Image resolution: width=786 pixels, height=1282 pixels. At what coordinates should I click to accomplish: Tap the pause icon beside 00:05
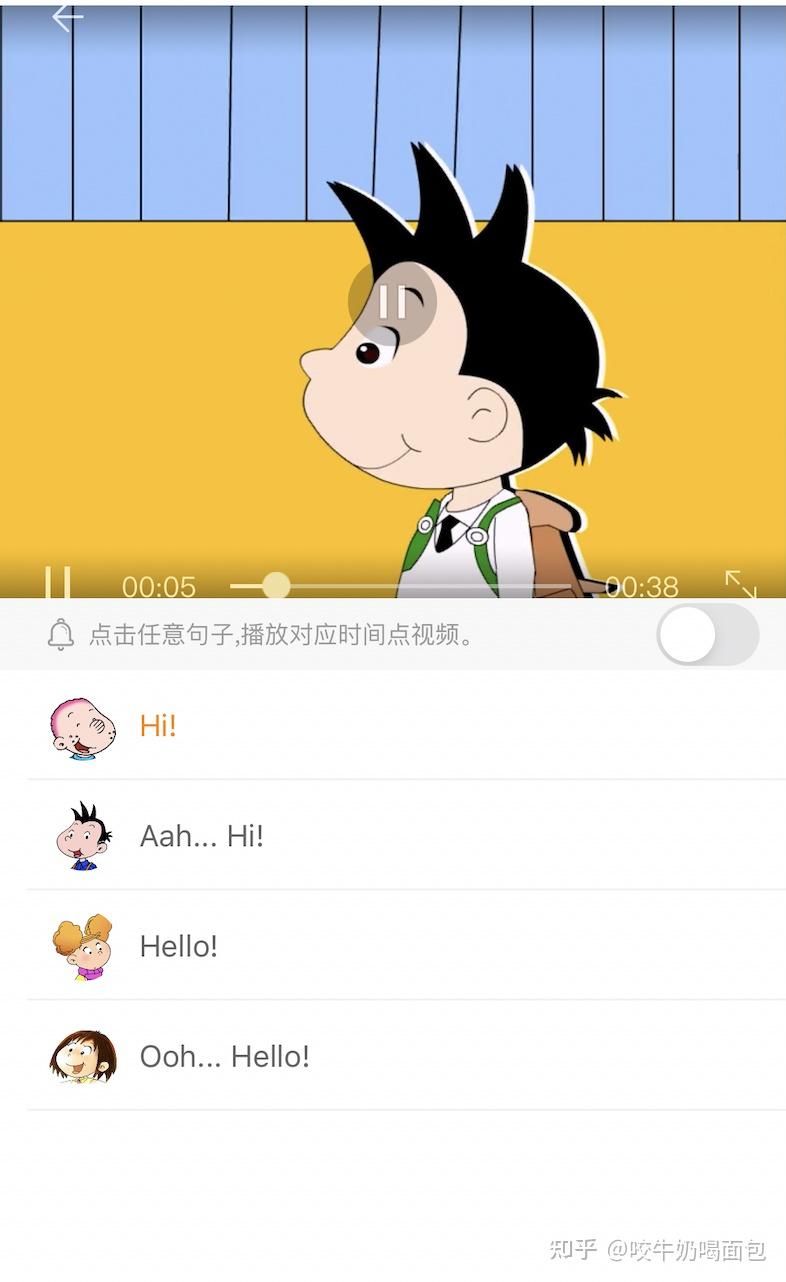point(58,584)
